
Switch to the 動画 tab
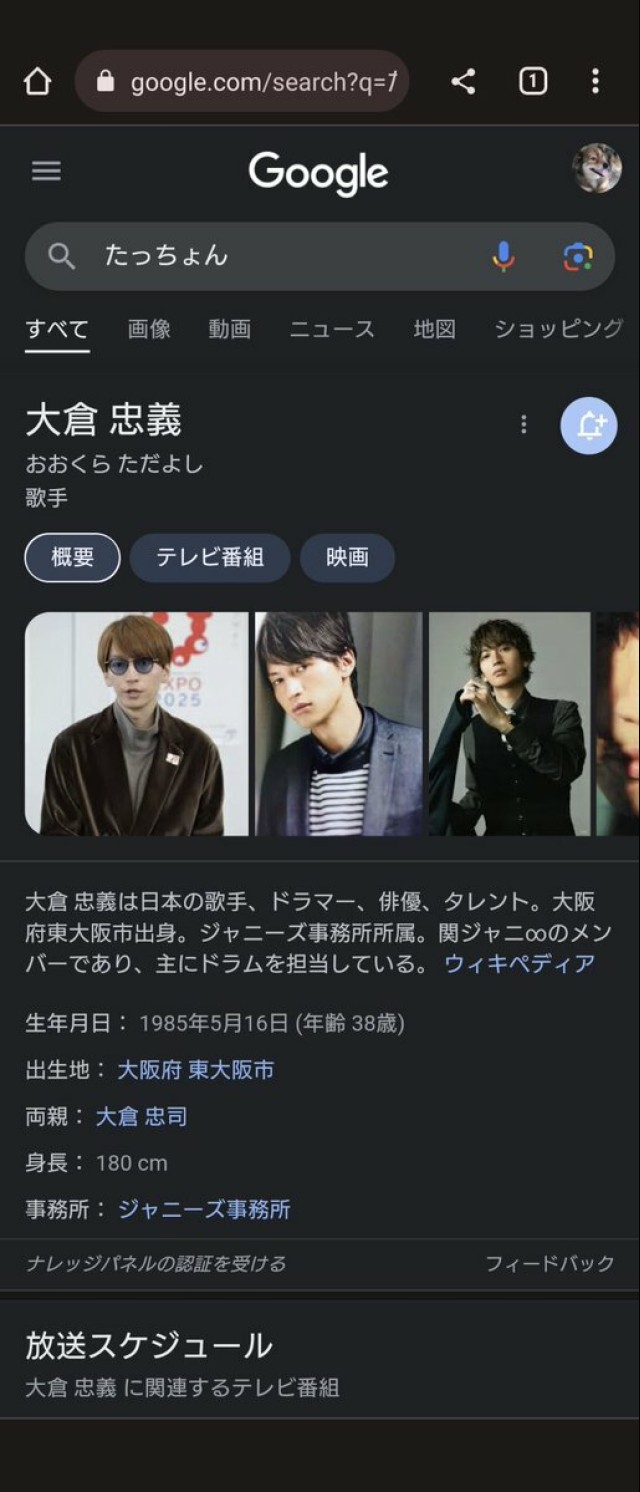pyautogui.click(x=229, y=329)
